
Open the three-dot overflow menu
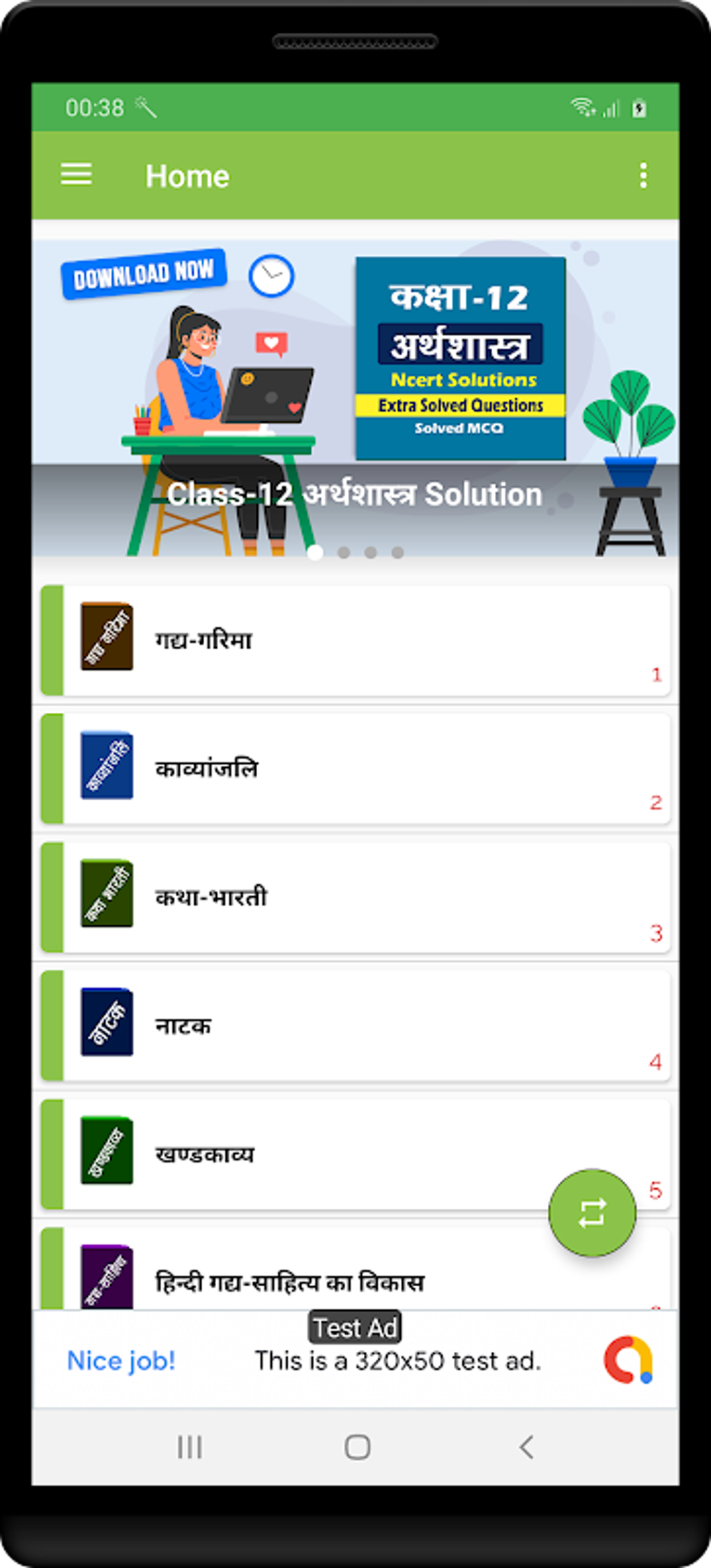click(643, 176)
